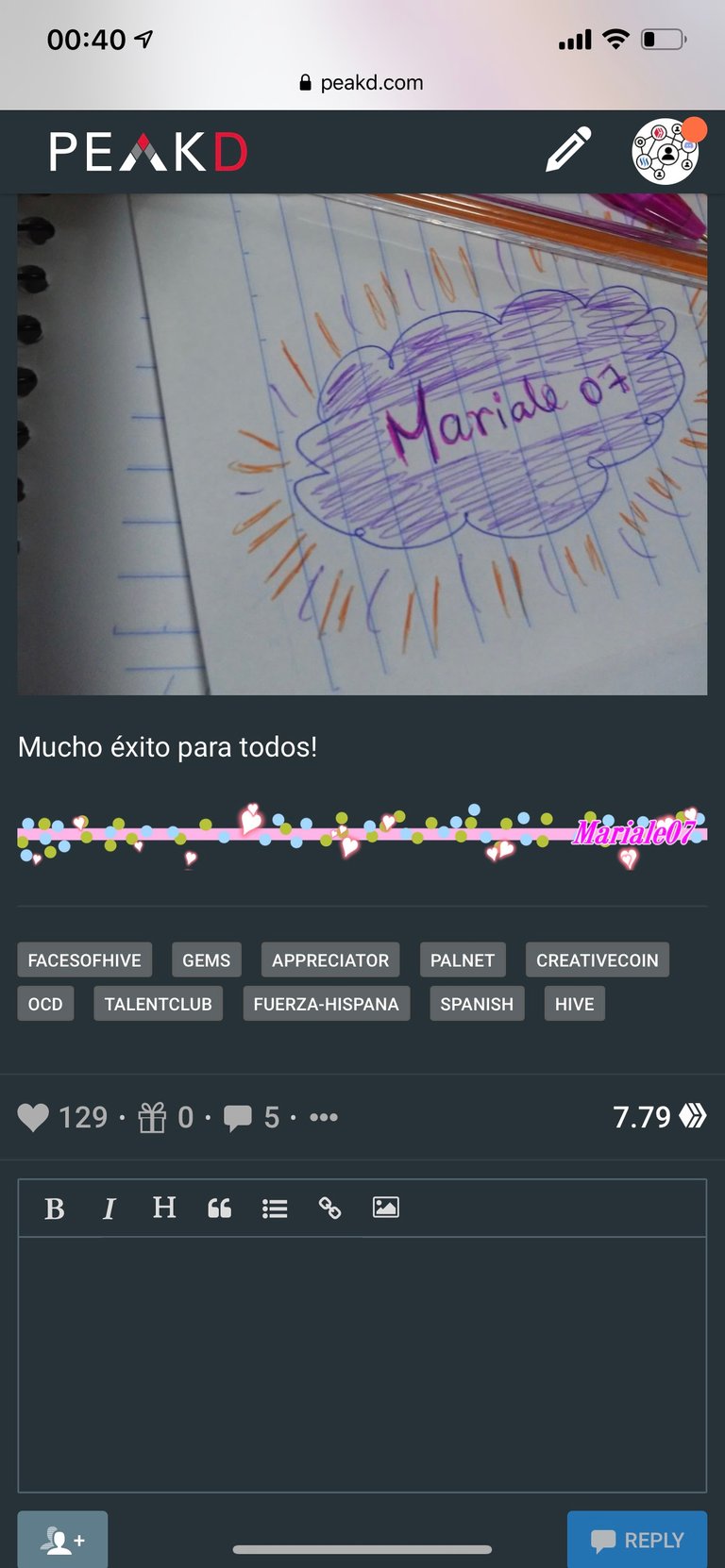Open the three-dot post options

pyautogui.click(x=324, y=1117)
